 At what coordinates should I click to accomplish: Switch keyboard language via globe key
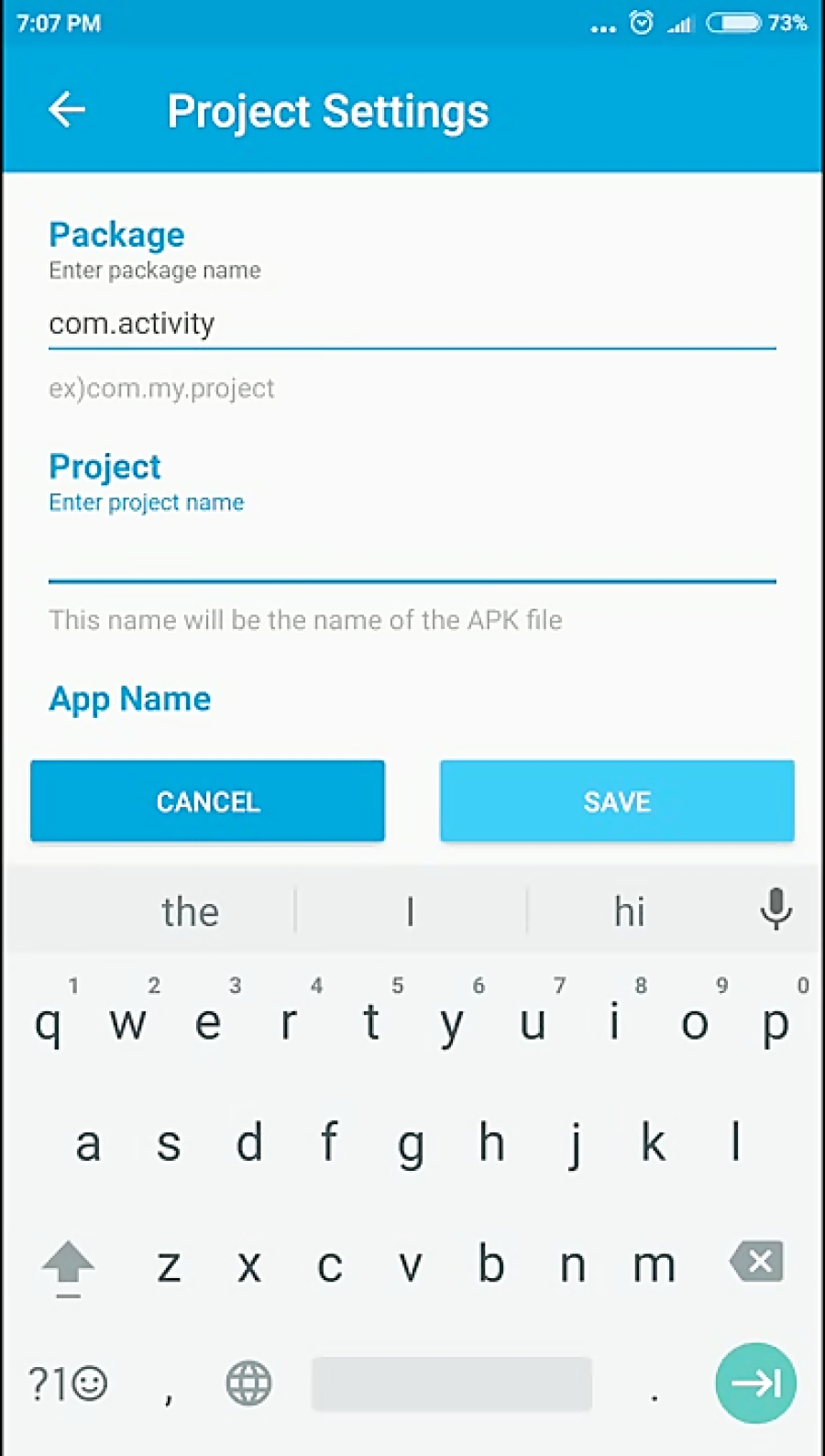[247, 1383]
